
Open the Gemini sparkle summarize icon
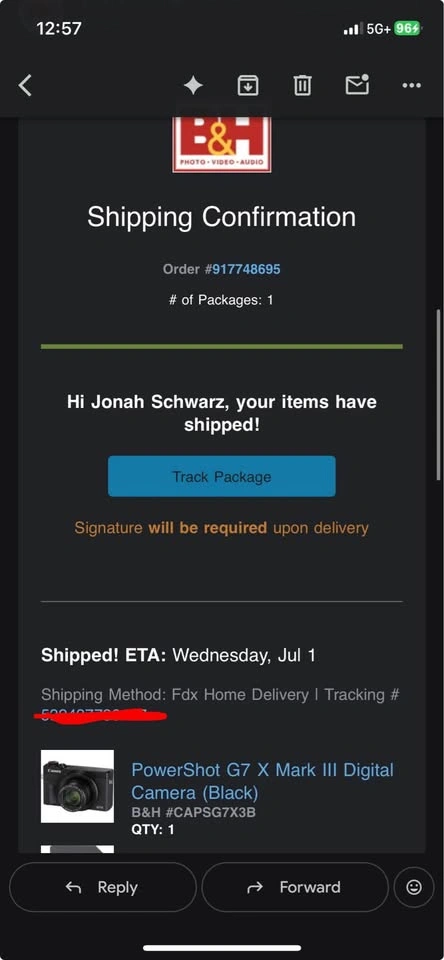pyautogui.click(x=194, y=86)
